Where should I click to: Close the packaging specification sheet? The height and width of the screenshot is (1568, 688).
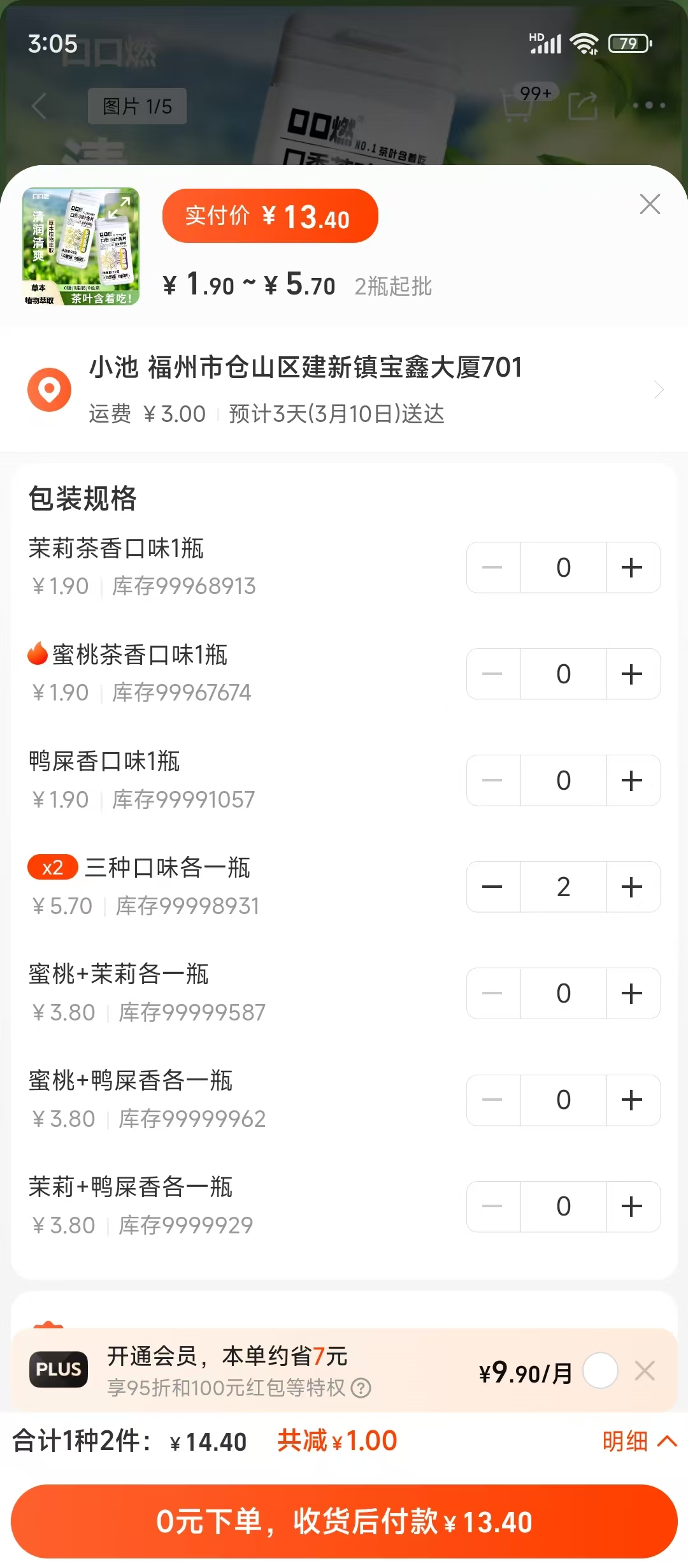tap(650, 204)
